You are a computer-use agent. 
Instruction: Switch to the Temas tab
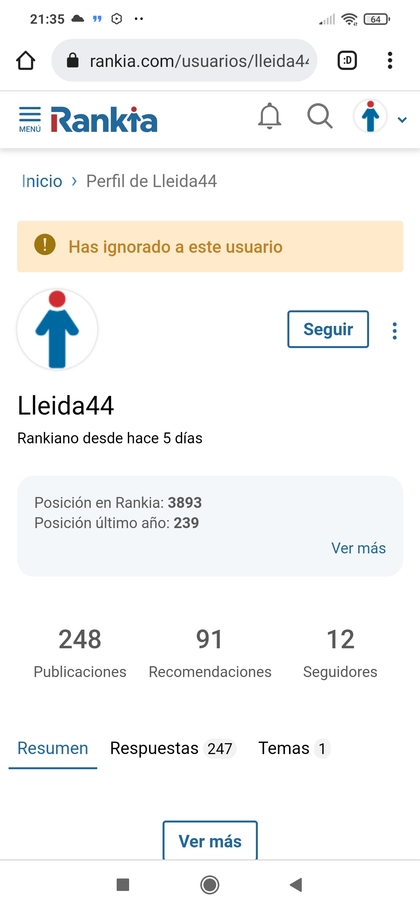[294, 749]
